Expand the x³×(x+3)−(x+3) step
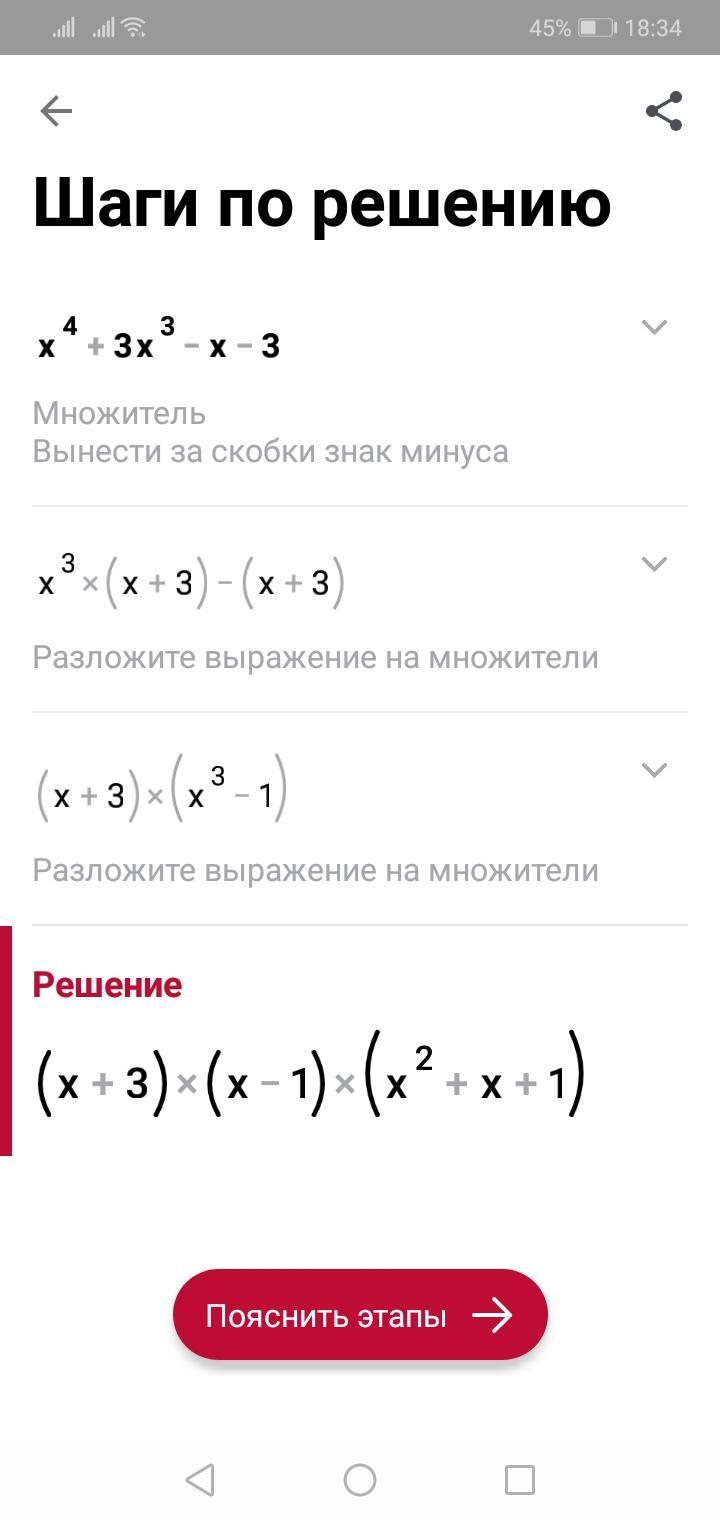Image resolution: width=720 pixels, height=1520 pixels. 654,564
